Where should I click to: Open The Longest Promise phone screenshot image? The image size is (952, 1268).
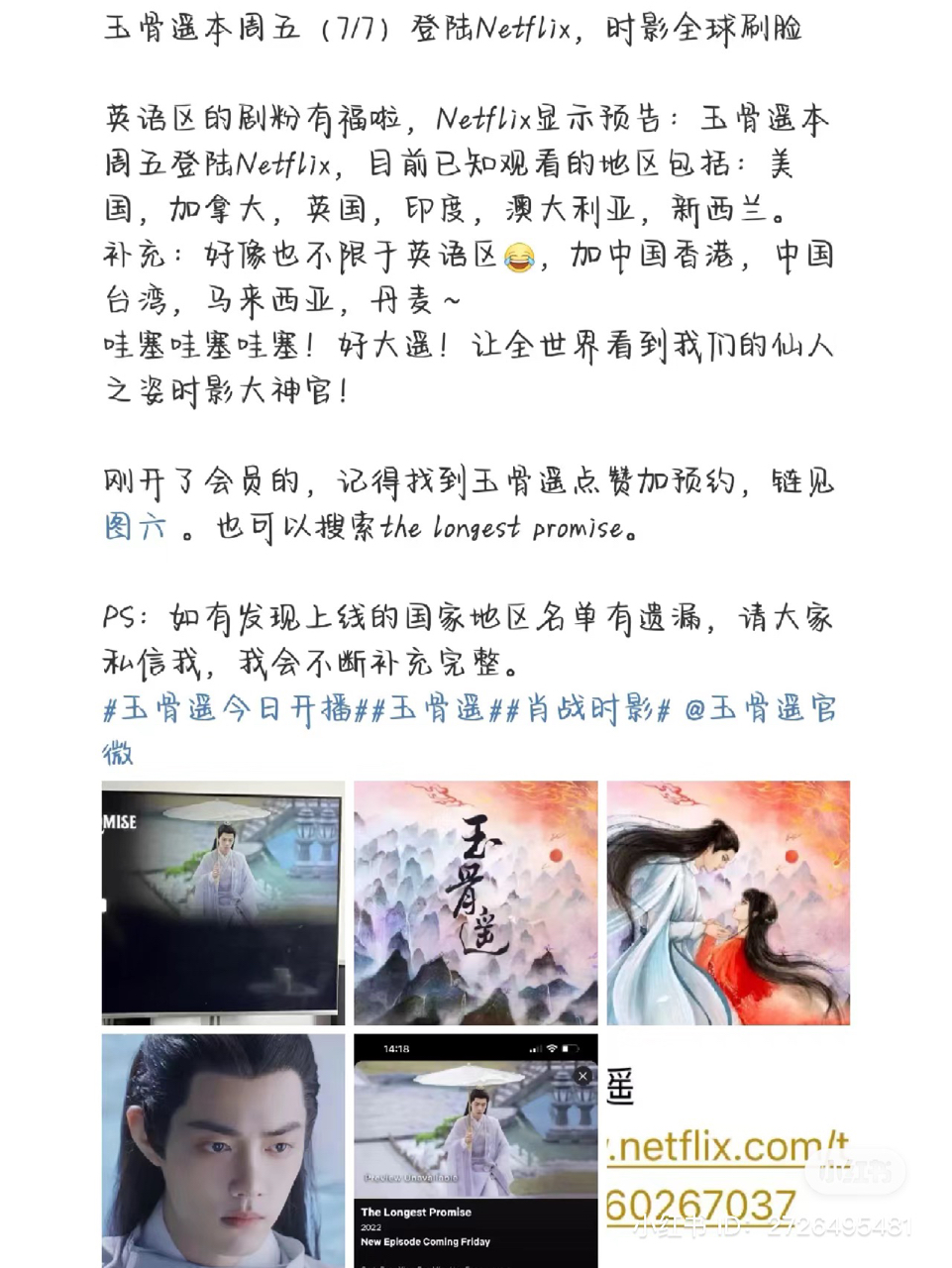coord(476,1151)
